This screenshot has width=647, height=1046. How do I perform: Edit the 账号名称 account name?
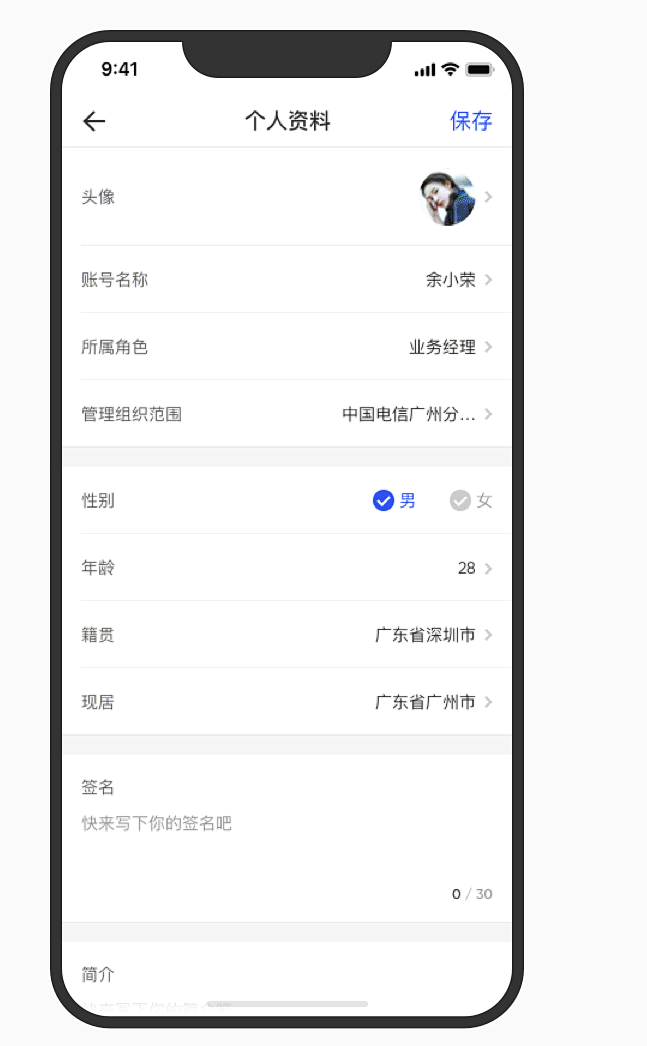pos(287,280)
